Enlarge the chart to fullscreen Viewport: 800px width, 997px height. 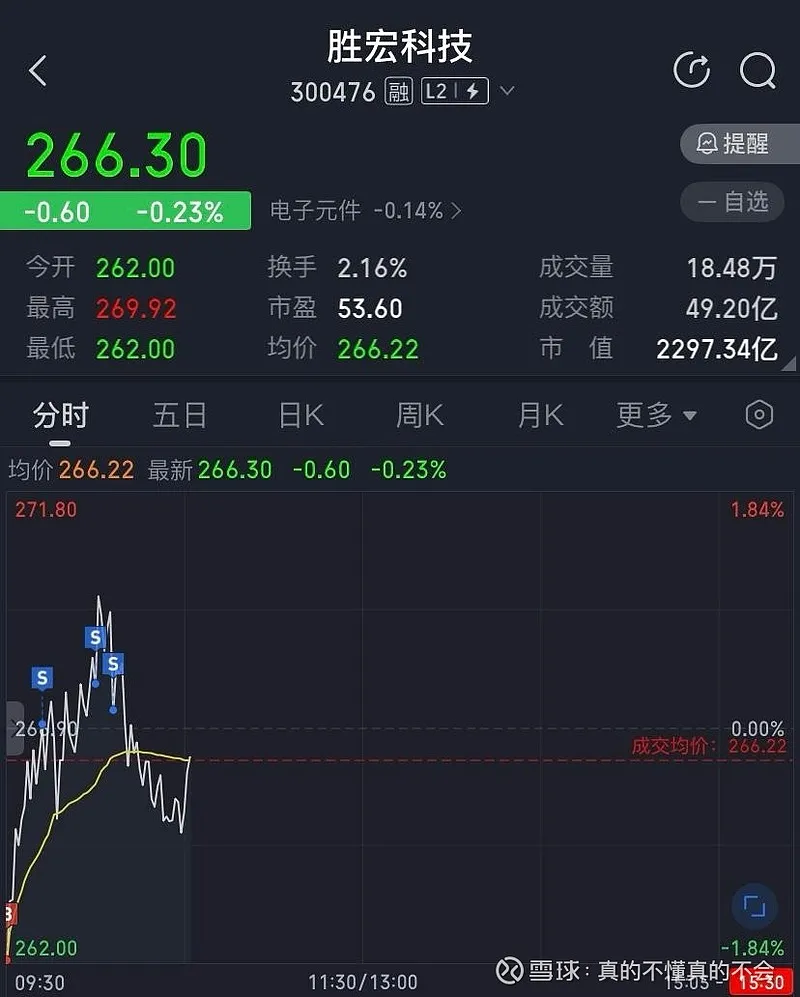[x=755, y=908]
